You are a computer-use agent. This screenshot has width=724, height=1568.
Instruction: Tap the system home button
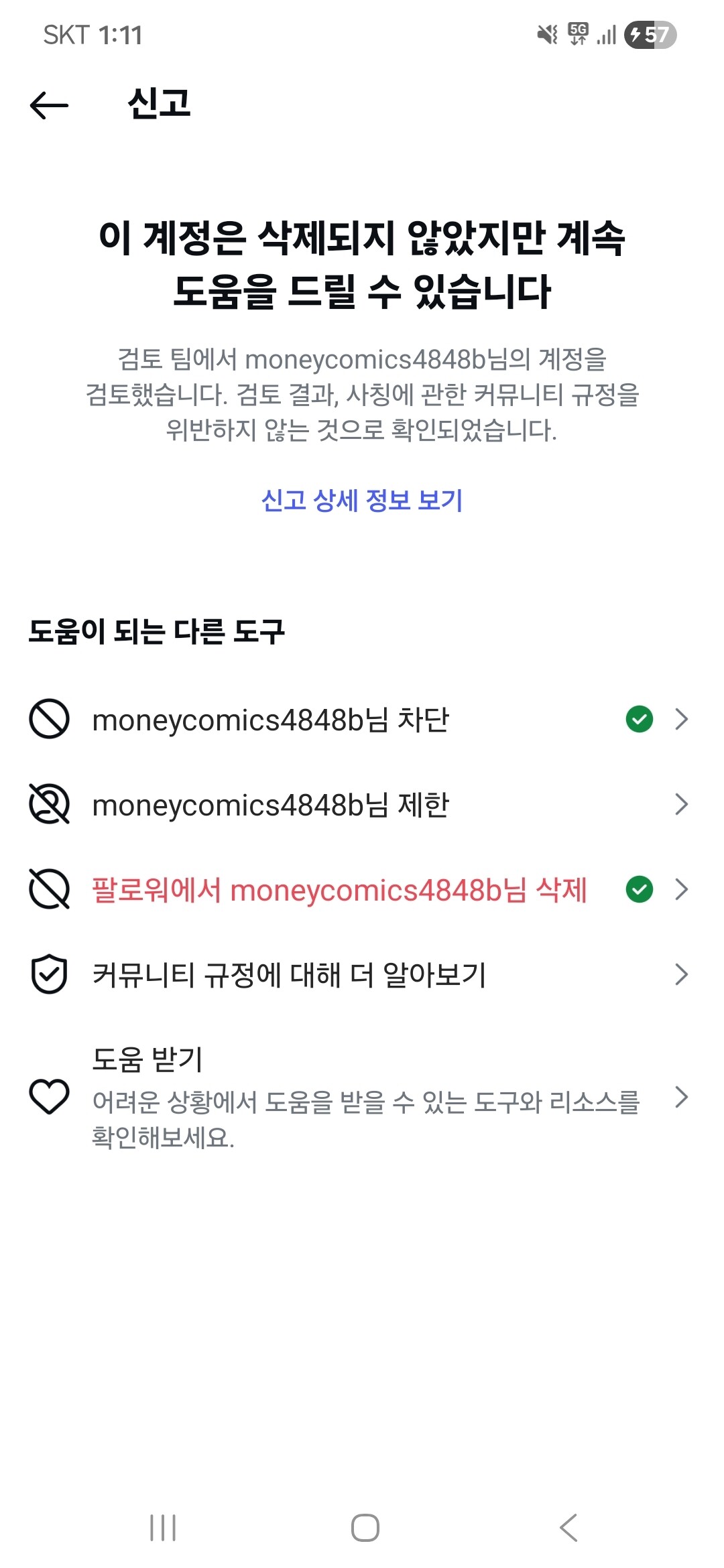point(365,1528)
